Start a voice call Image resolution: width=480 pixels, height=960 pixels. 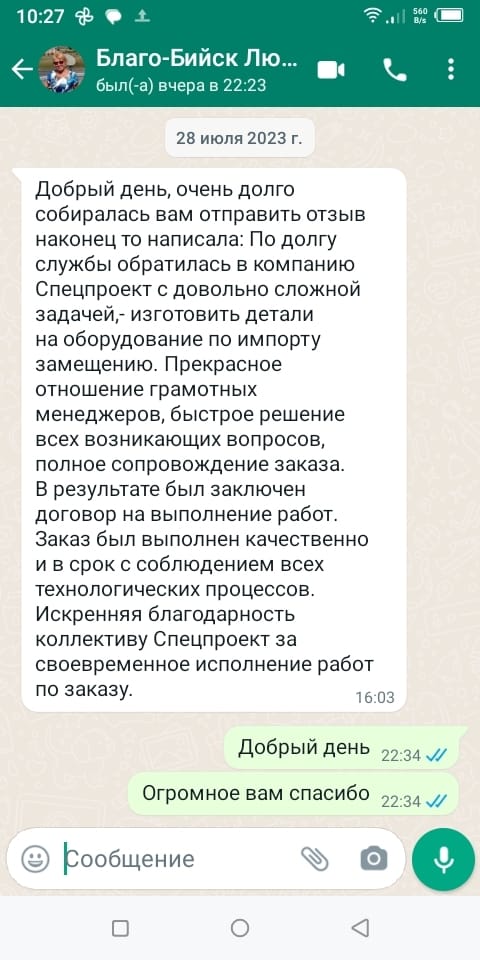tap(395, 70)
